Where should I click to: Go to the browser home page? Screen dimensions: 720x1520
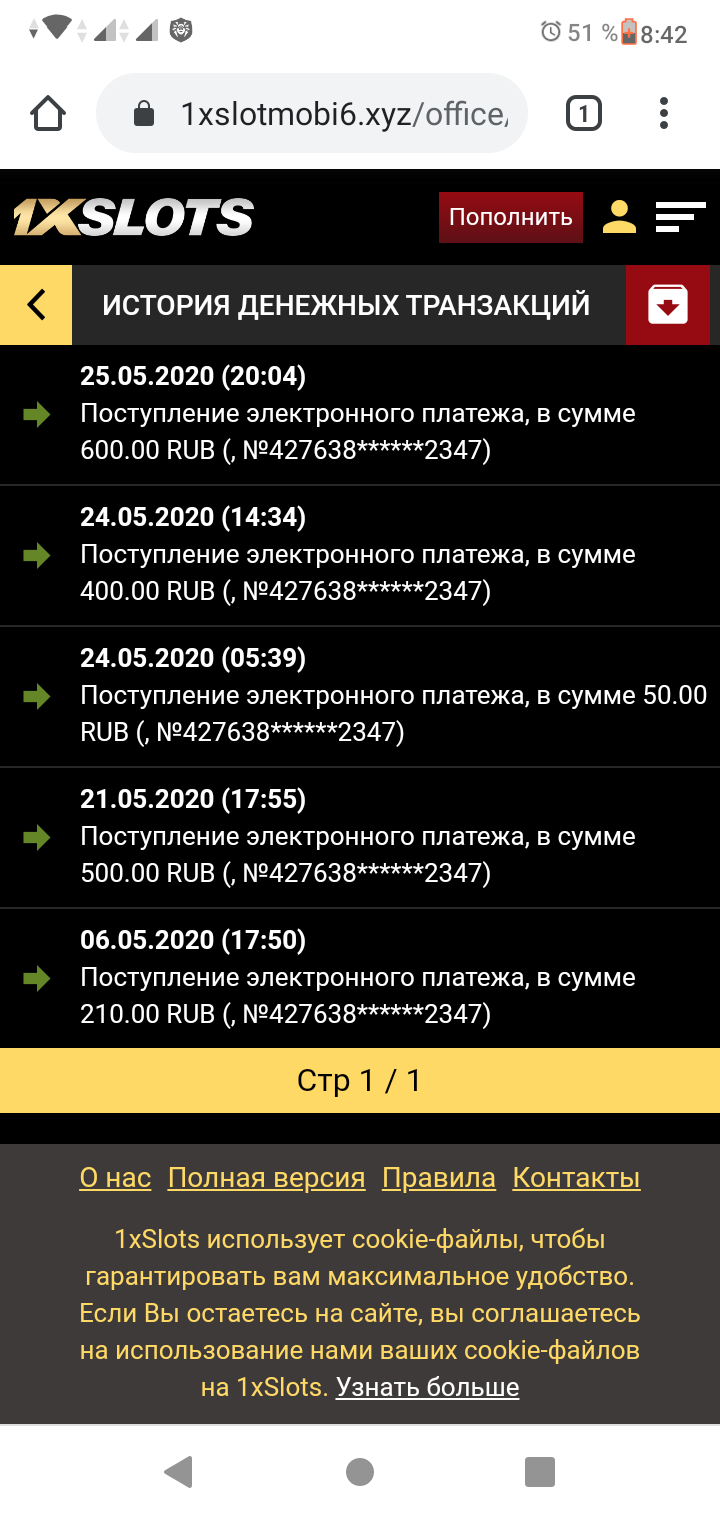(x=49, y=114)
